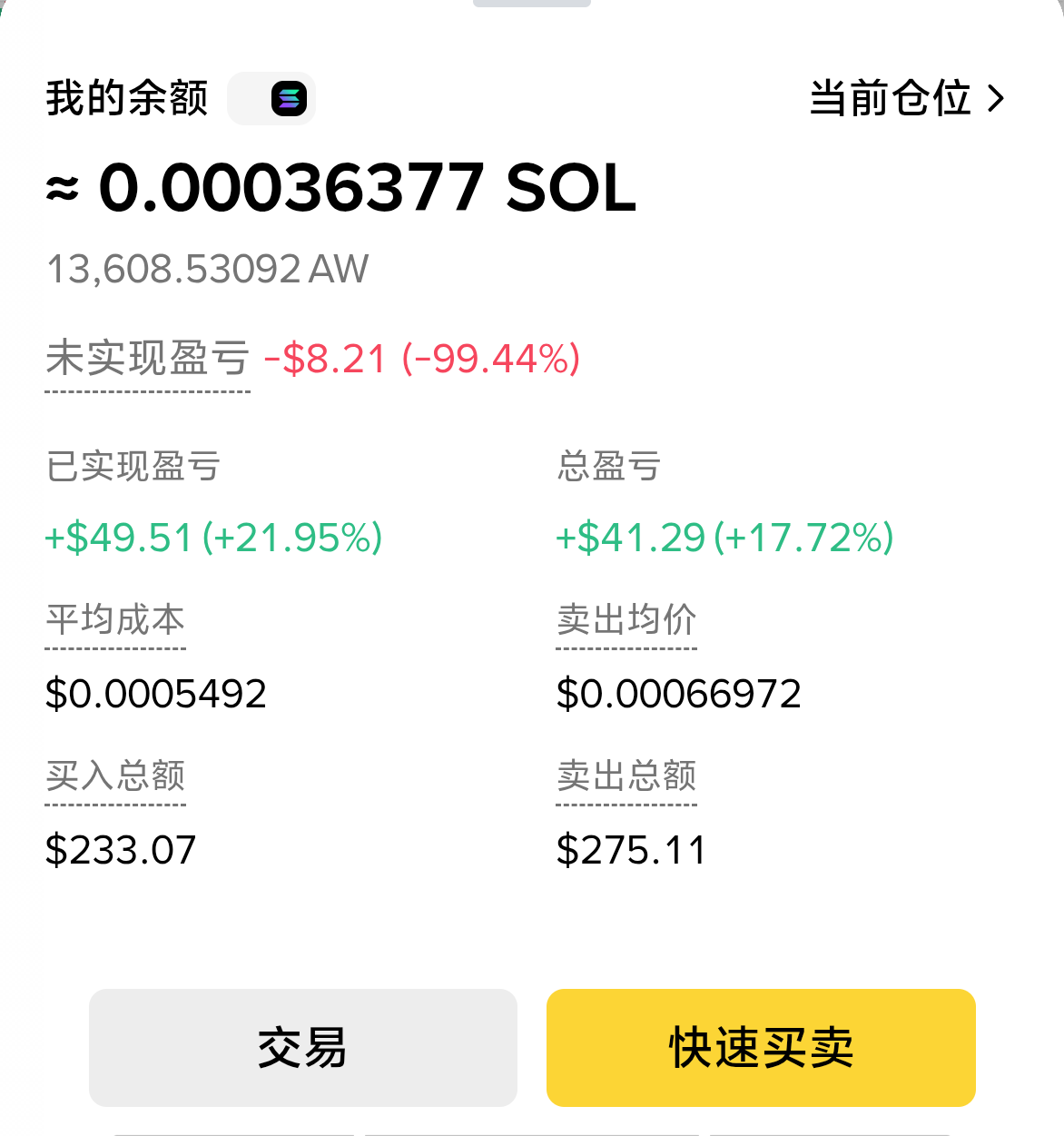This screenshot has width=1064, height=1136.
Task: Show the 平均成本 tooltip
Action: [x=115, y=620]
